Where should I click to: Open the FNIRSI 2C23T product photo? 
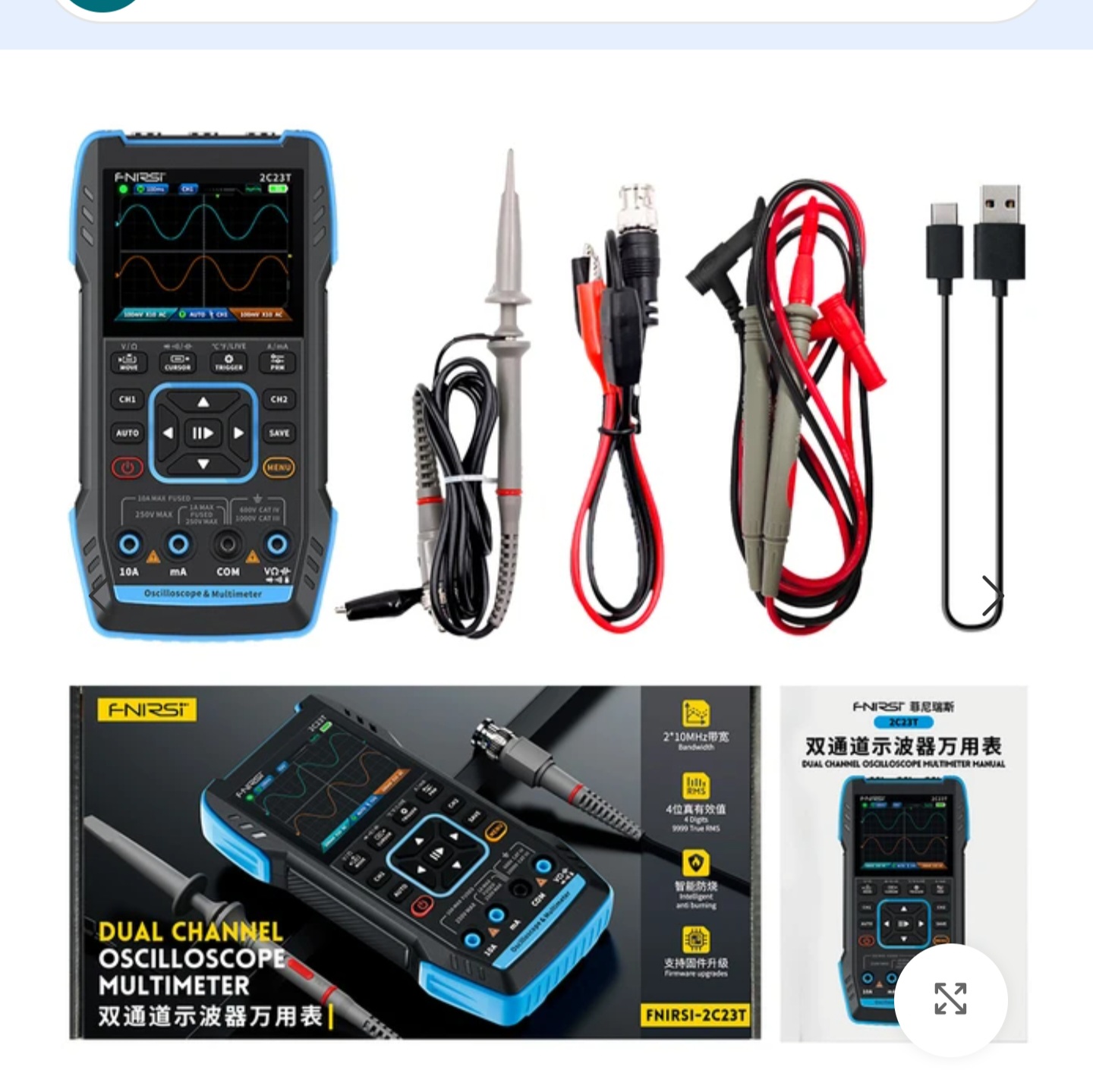546,486
